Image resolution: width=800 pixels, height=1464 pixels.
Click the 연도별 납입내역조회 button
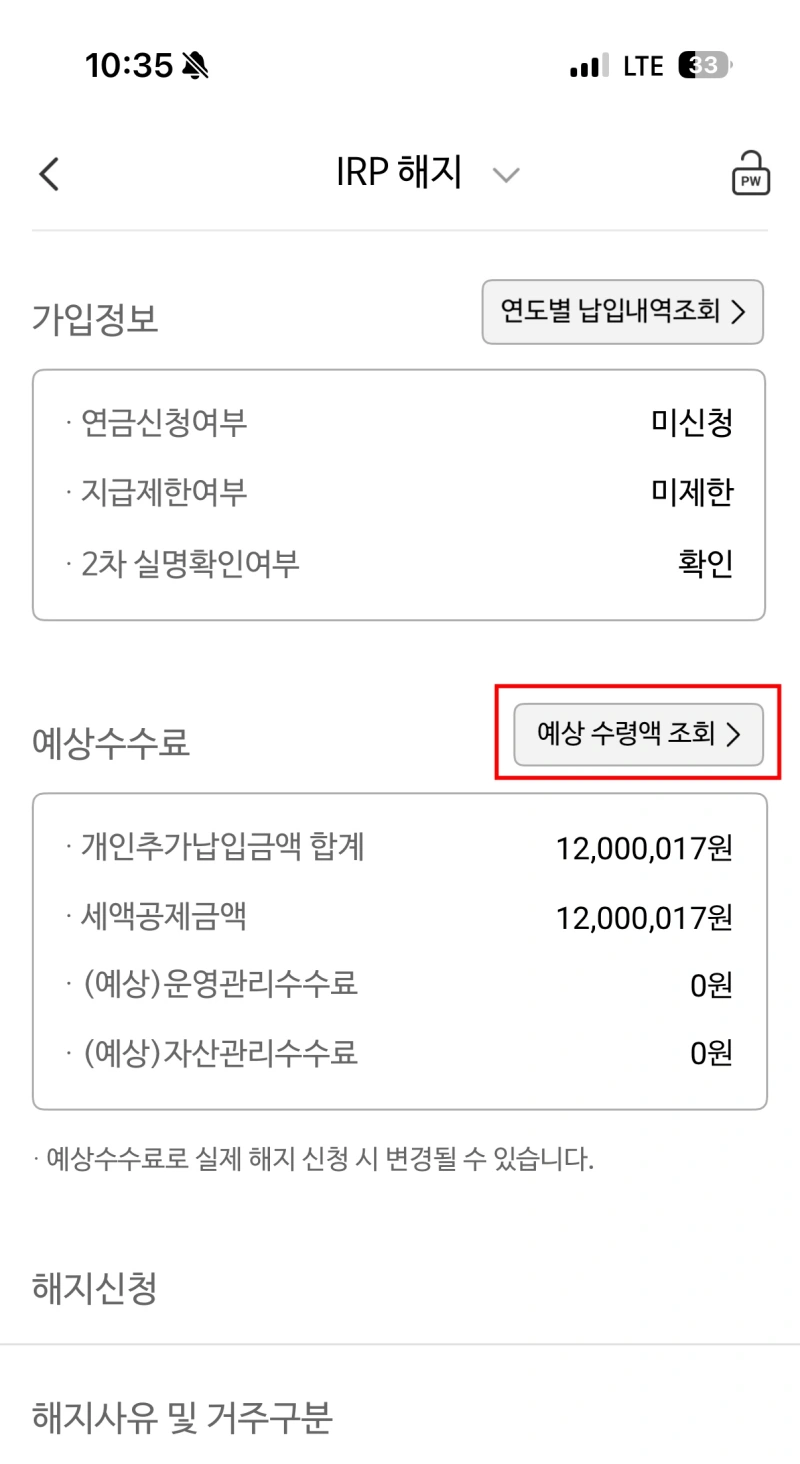point(622,312)
